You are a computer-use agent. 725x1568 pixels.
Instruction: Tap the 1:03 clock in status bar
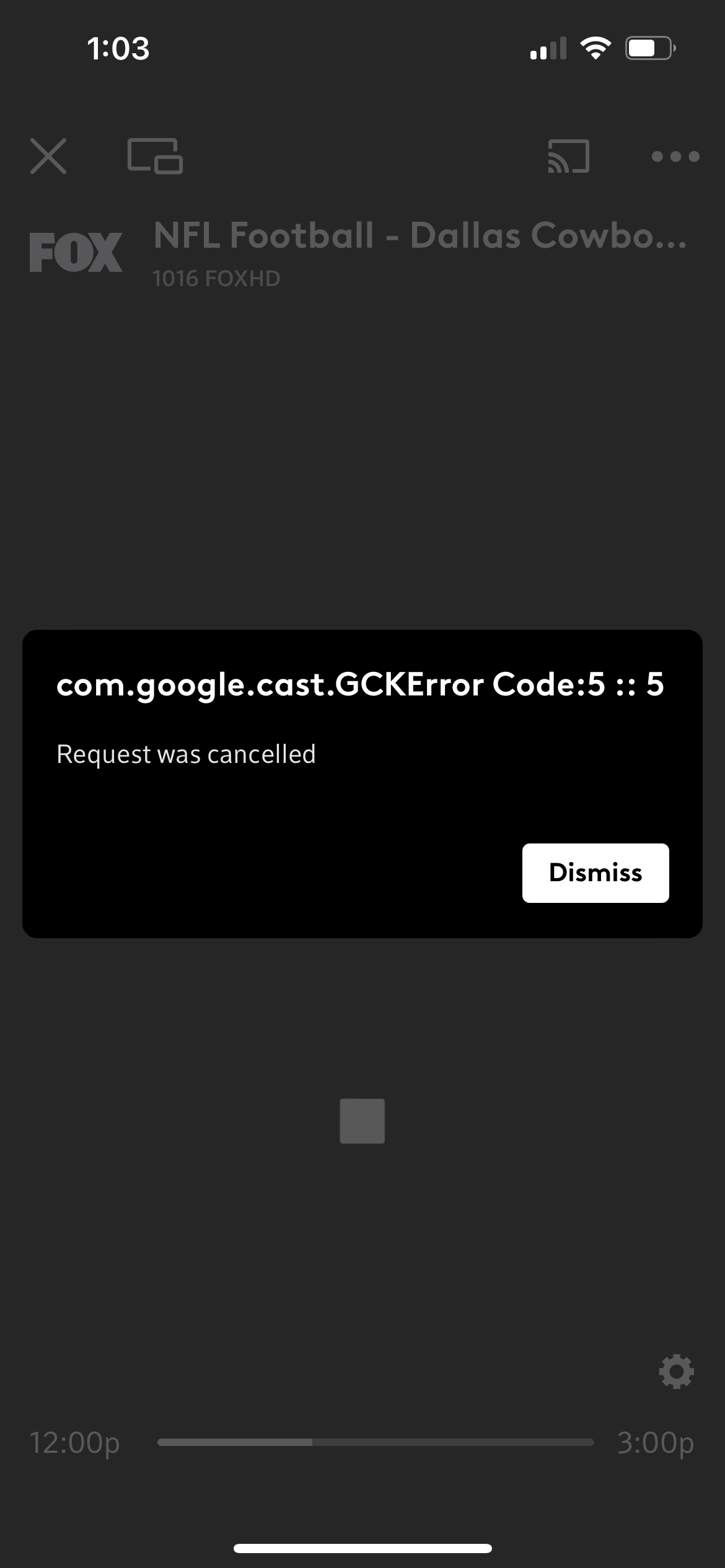tap(118, 48)
